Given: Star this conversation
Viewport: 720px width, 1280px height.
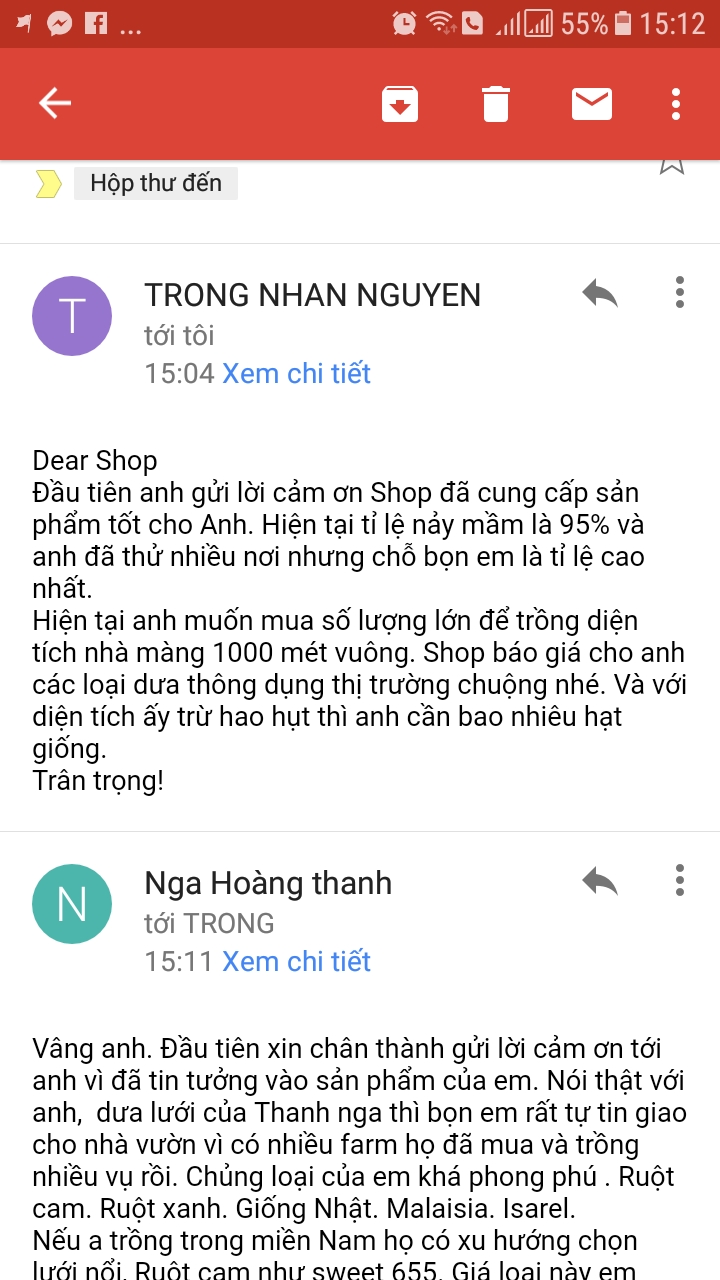Looking at the screenshot, I should point(671,167).
